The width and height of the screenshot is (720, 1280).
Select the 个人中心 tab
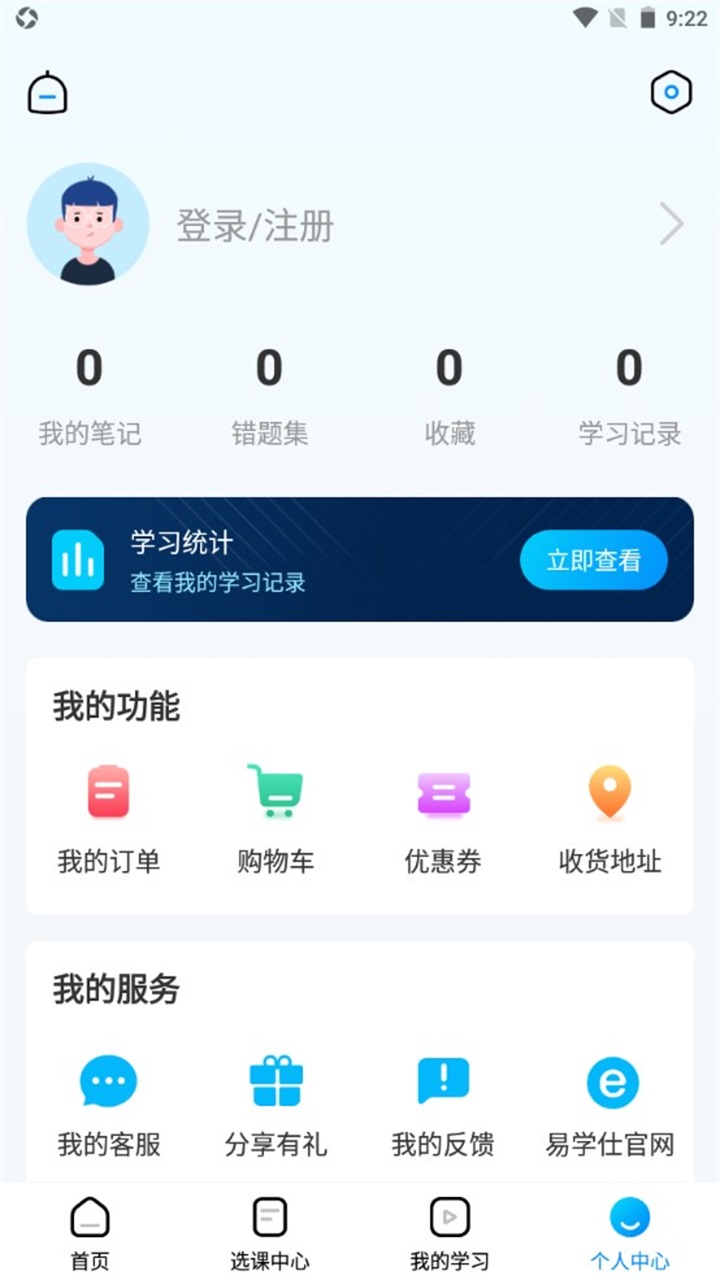coord(630,1232)
